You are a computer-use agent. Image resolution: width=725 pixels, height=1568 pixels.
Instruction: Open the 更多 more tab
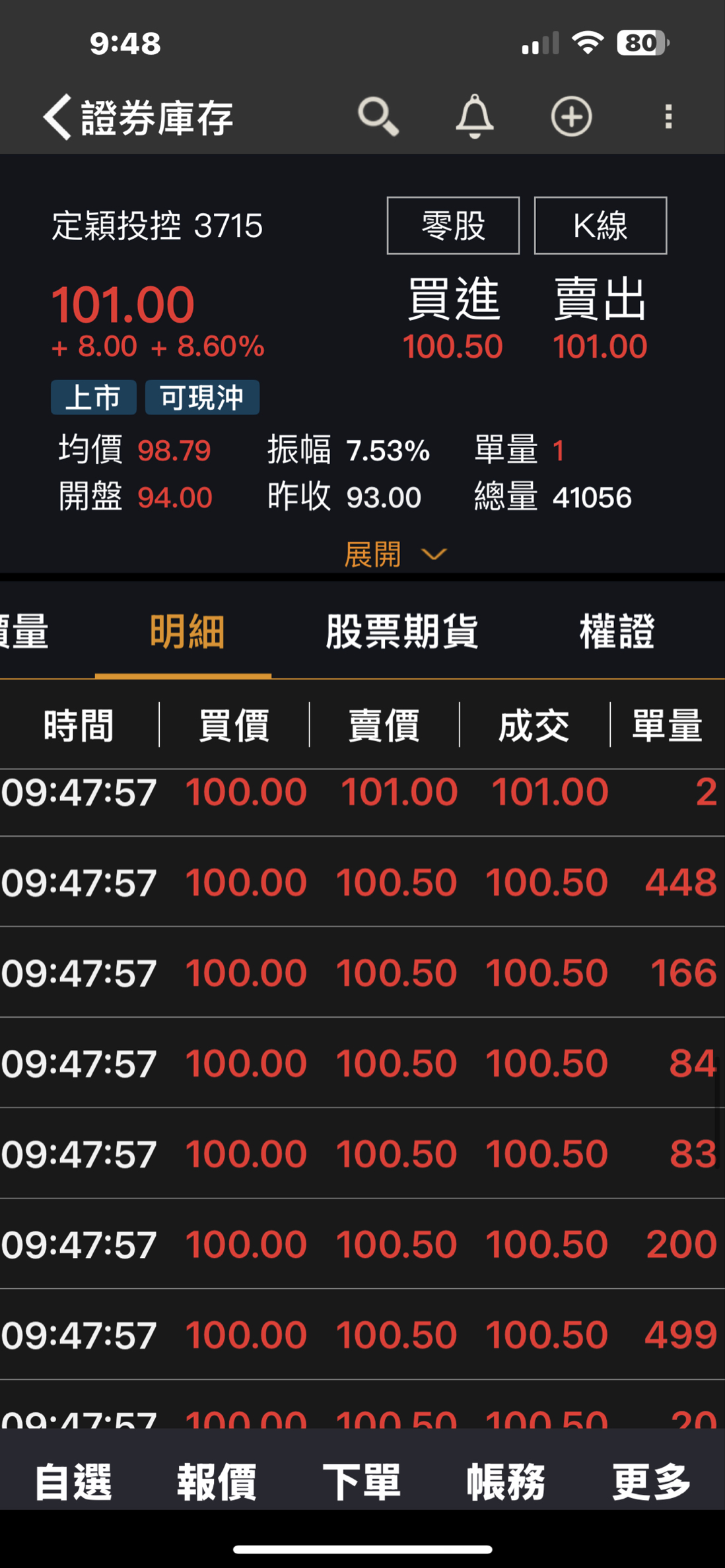point(651,1482)
